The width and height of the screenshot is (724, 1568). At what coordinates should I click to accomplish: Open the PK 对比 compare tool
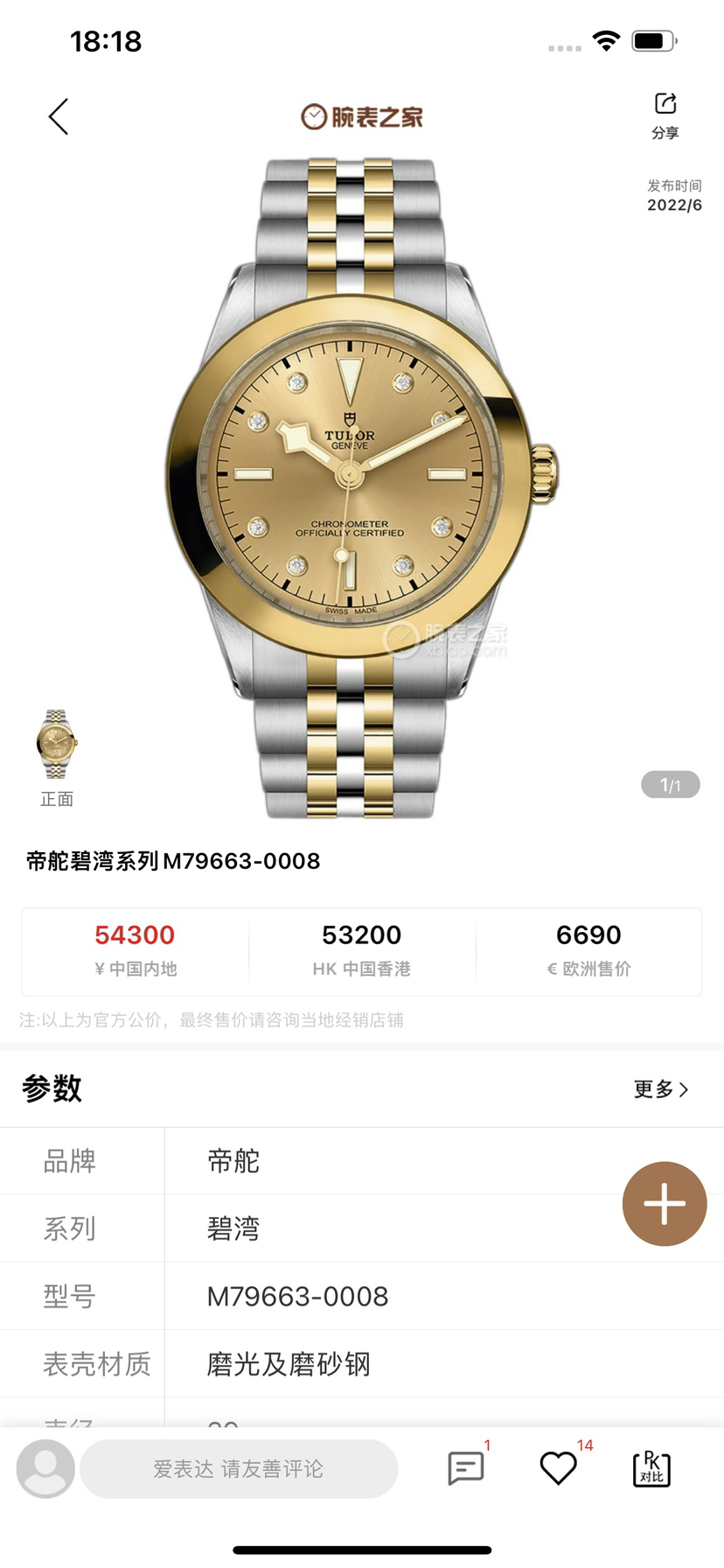(x=651, y=1468)
